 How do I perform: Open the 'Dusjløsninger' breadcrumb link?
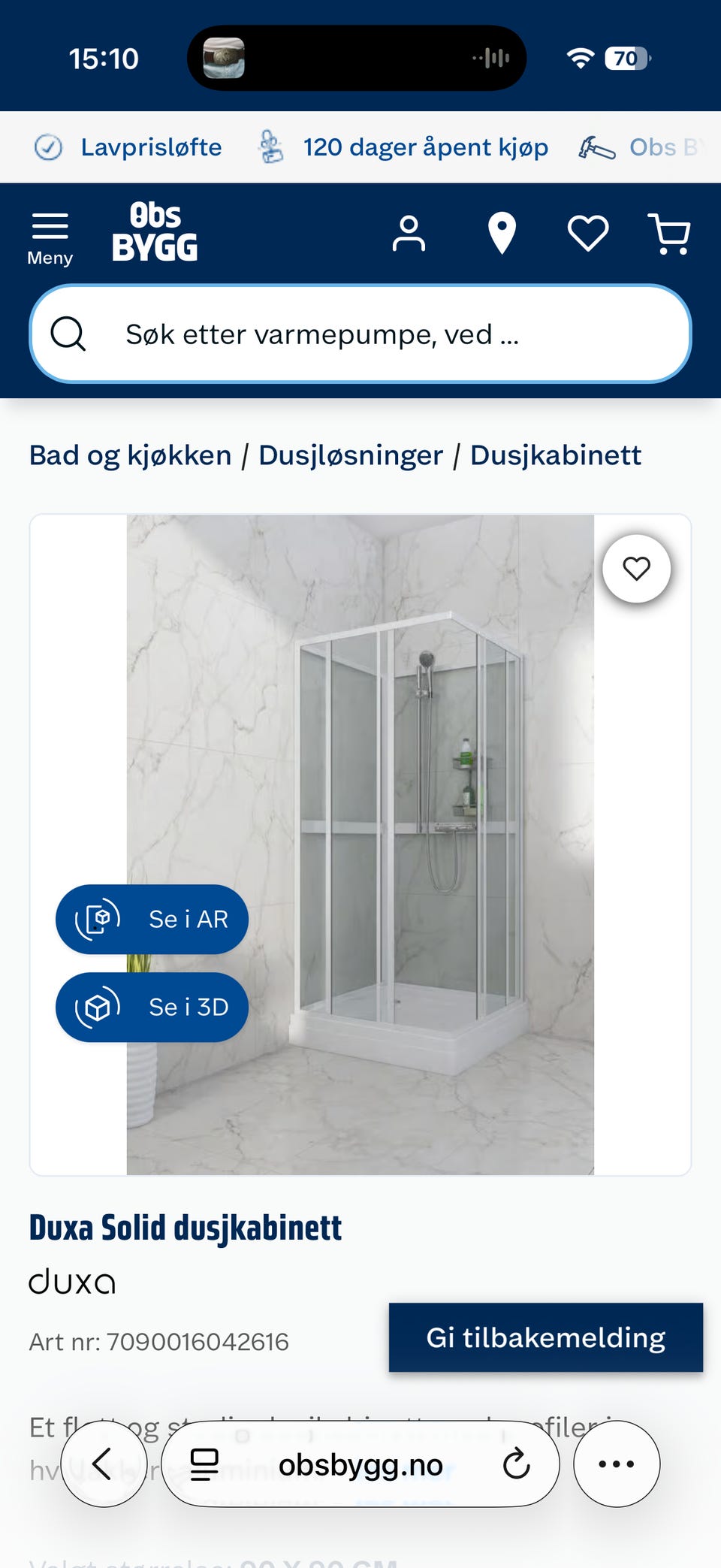[351, 455]
